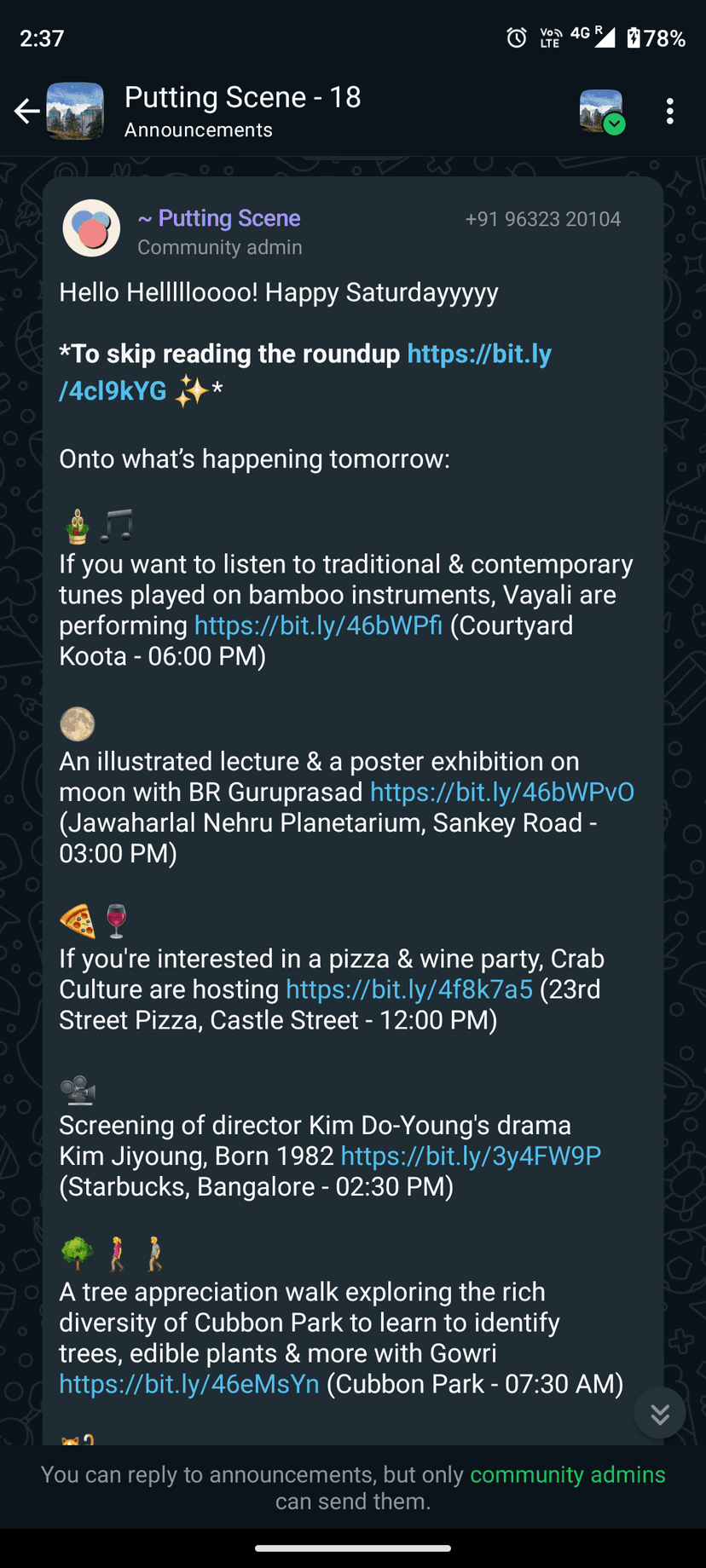
Task: Open the community icon with green badge
Action: (601, 111)
